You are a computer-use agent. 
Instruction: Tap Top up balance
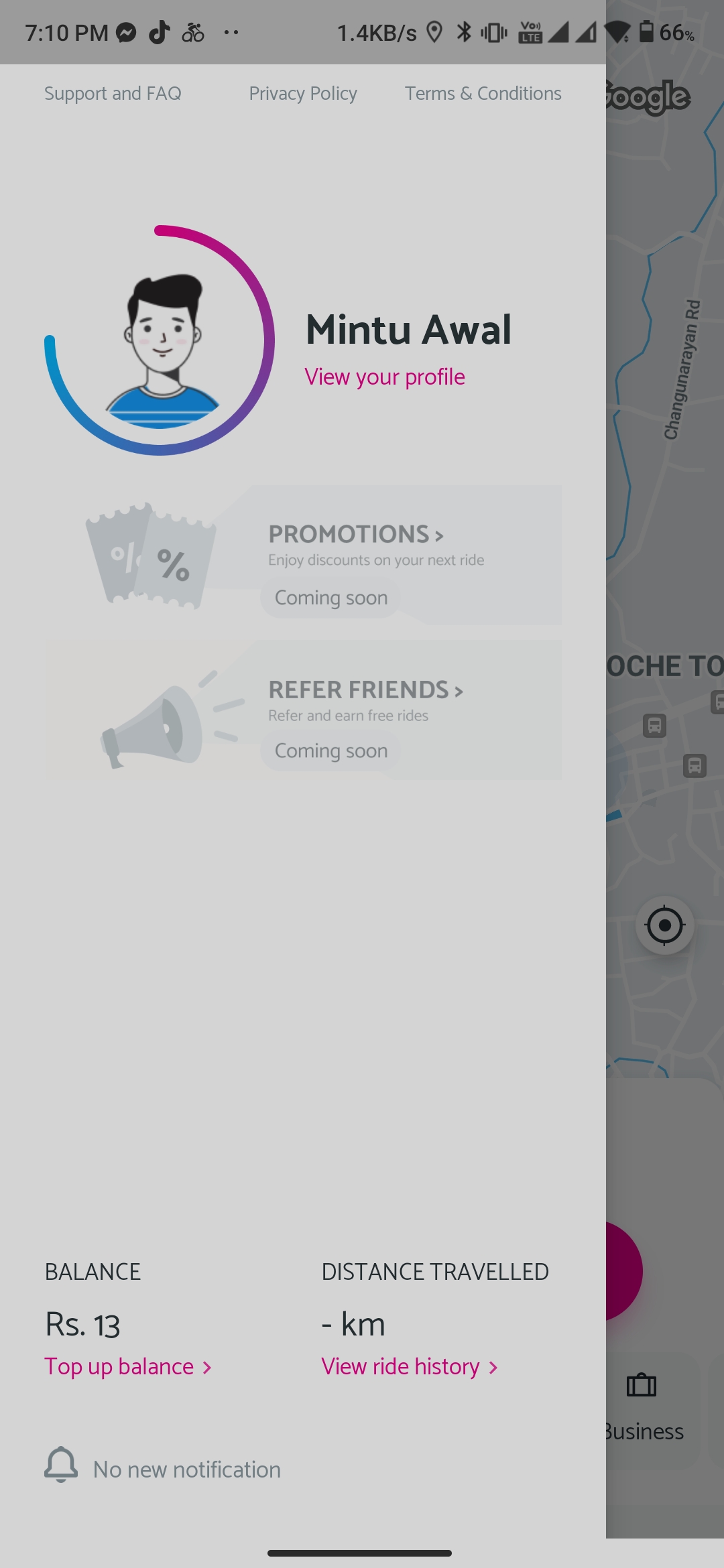click(x=128, y=1367)
